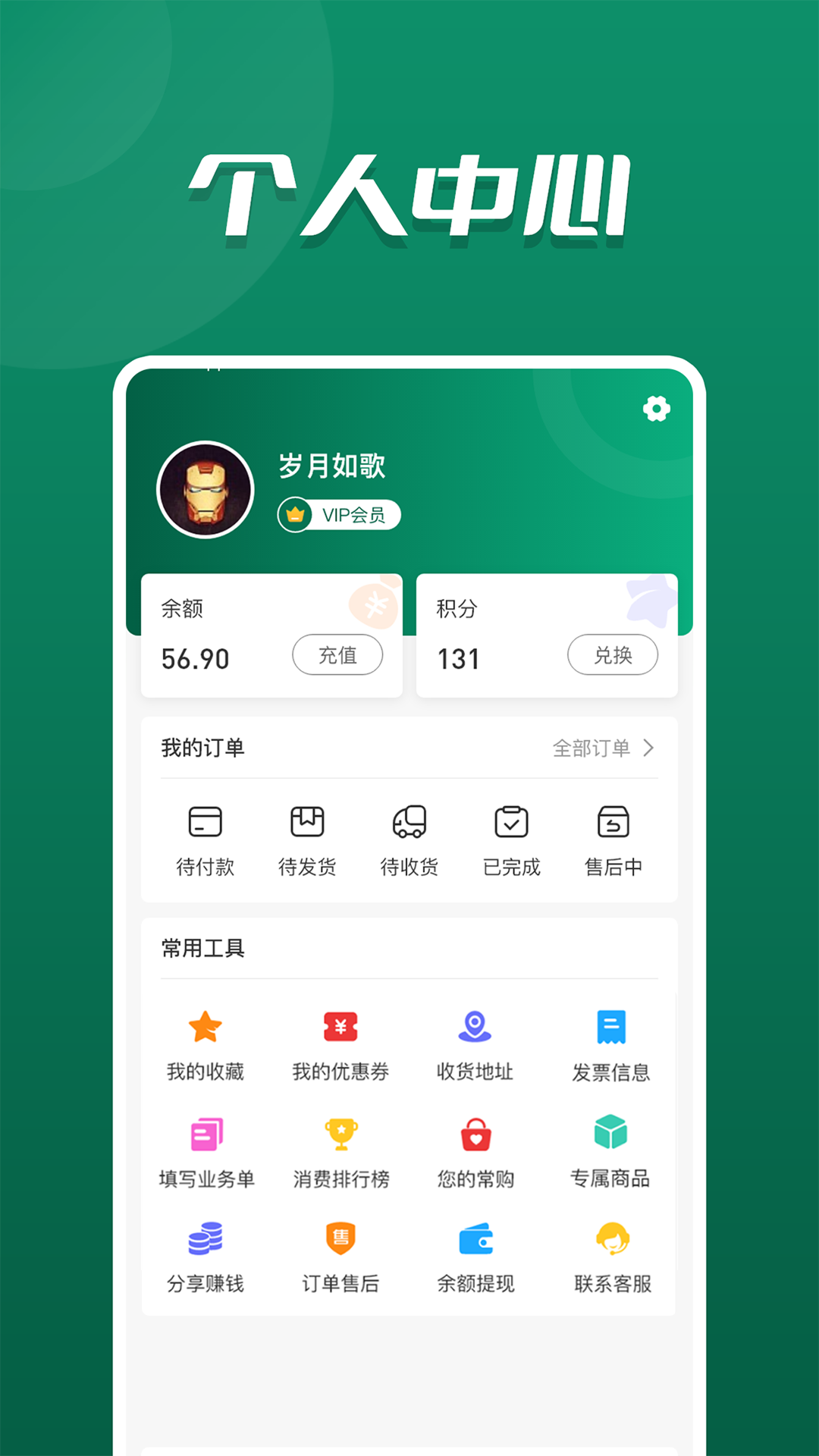The height and width of the screenshot is (1456, 819).
Task: Click the user avatar thumbnail
Action: (206, 489)
